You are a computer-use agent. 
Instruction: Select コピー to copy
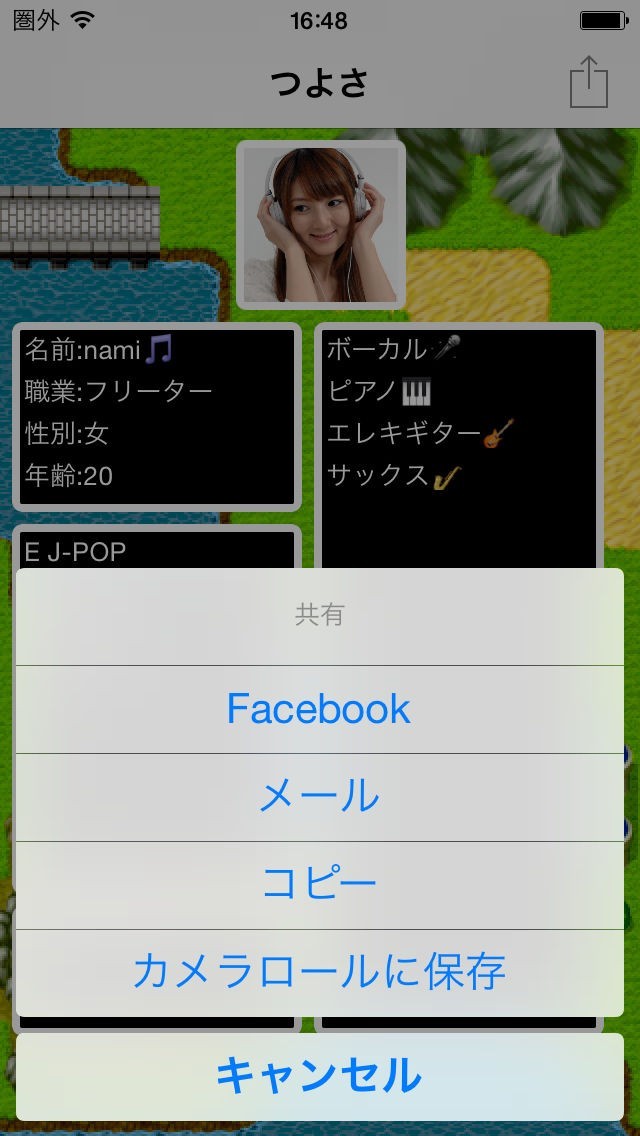click(x=319, y=884)
